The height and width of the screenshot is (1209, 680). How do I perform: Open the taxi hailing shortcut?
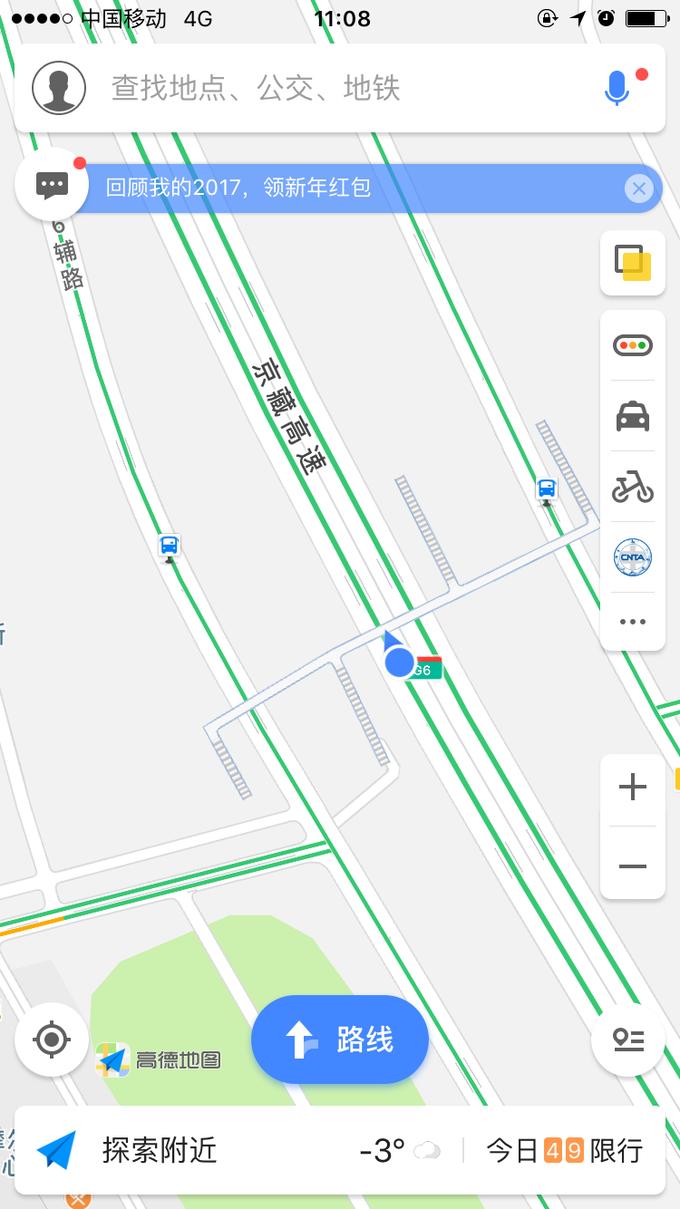click(632, 416)
